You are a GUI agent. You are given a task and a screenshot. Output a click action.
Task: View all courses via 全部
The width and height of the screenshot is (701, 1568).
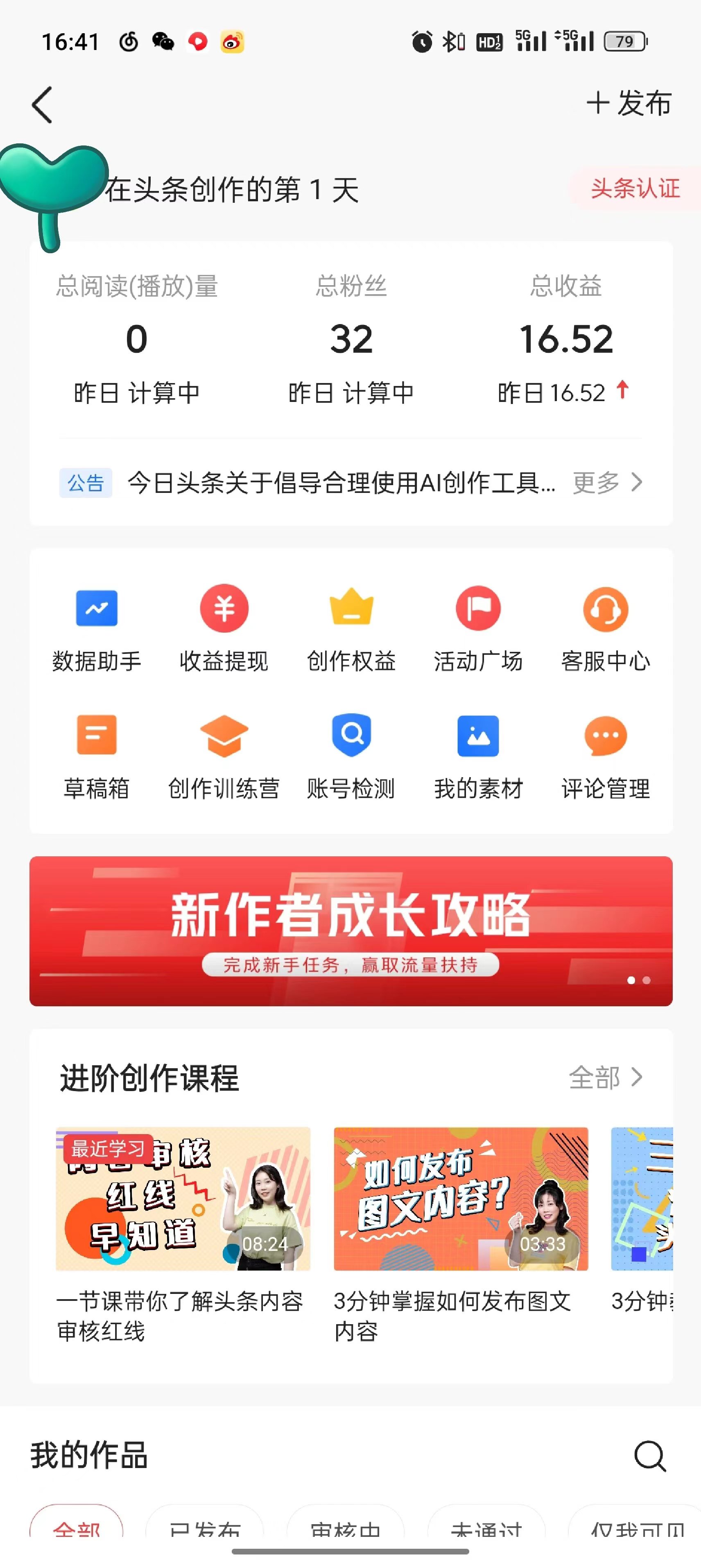point(606,1078)
